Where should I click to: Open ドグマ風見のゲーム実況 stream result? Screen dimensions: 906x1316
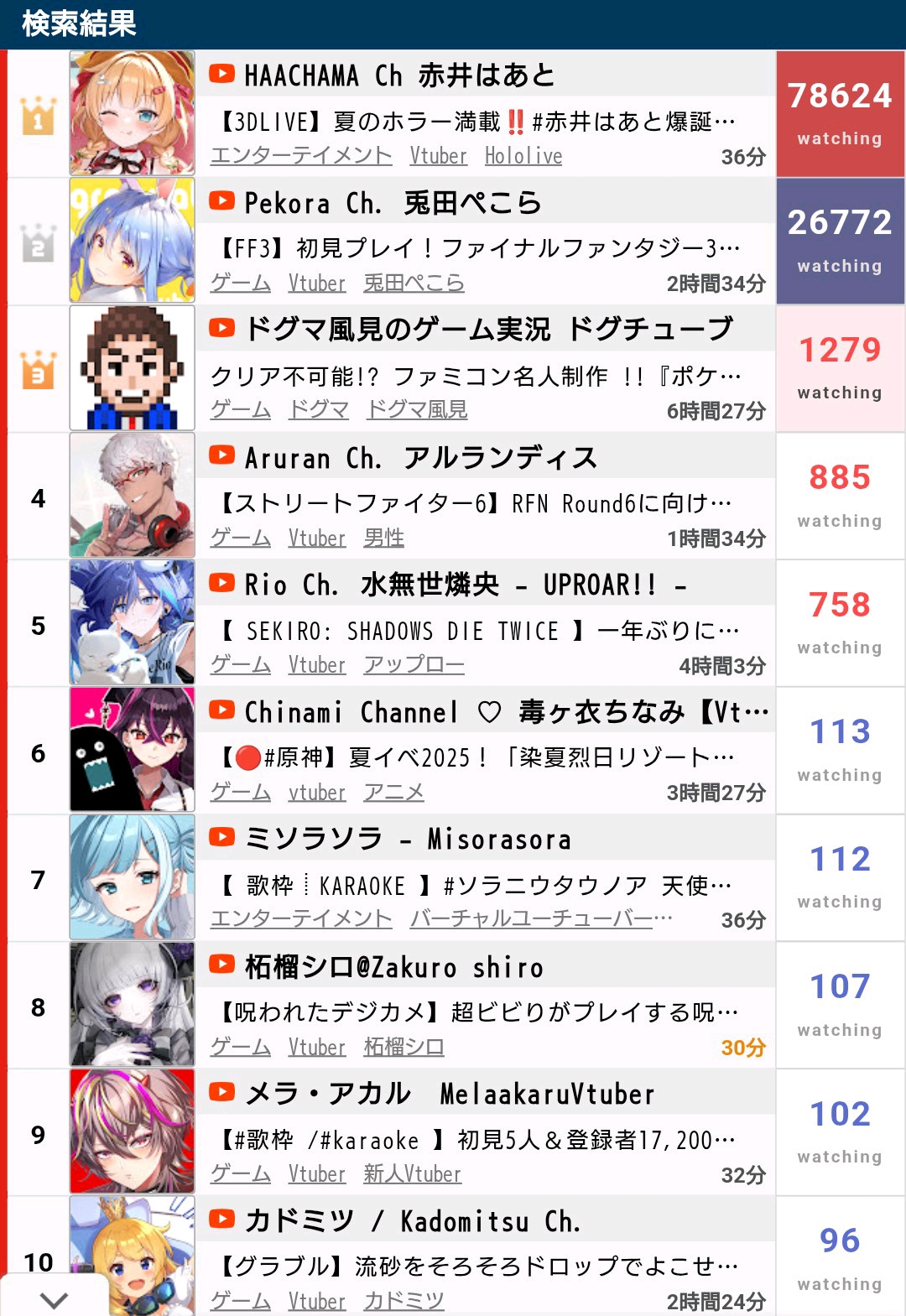[475, 376]
